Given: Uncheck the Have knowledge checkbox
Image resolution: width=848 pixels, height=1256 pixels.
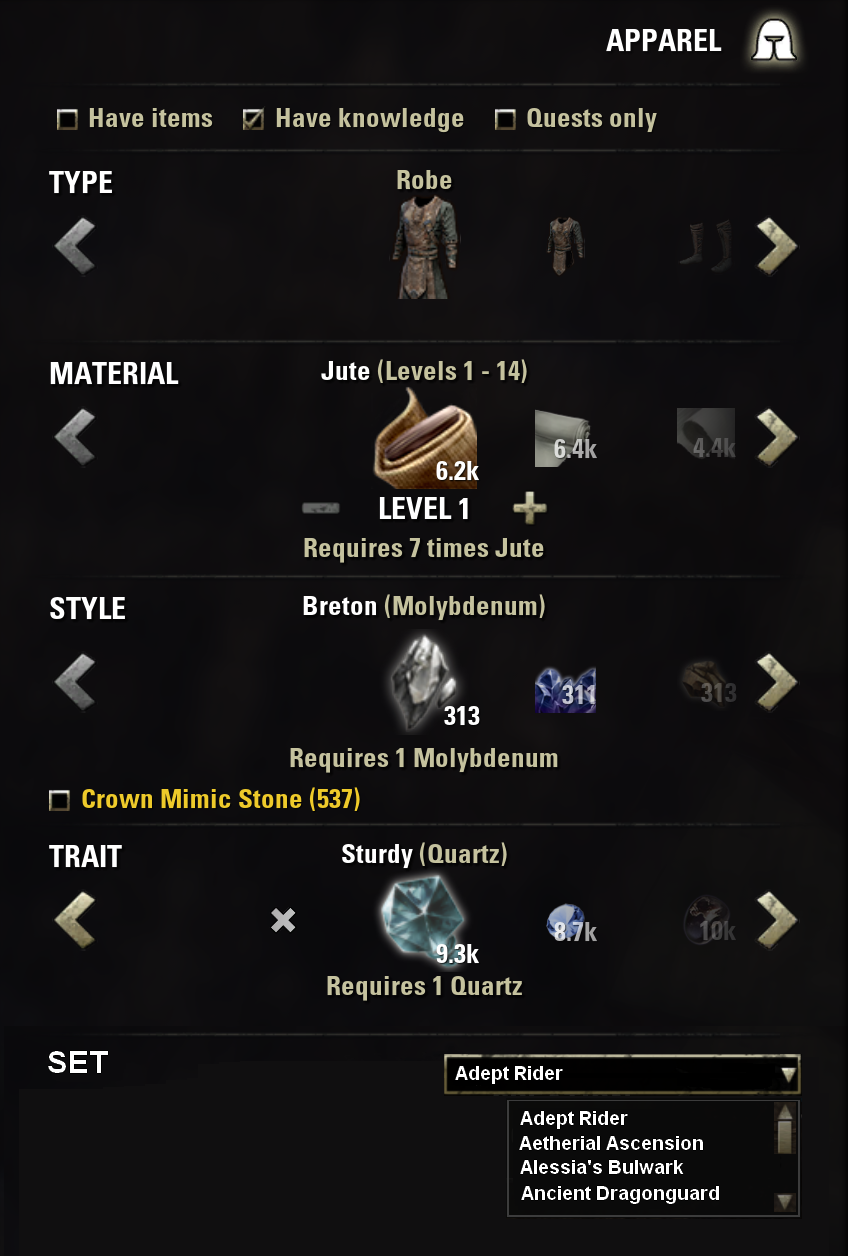Looking at the screenshot, I should [254, 120].
